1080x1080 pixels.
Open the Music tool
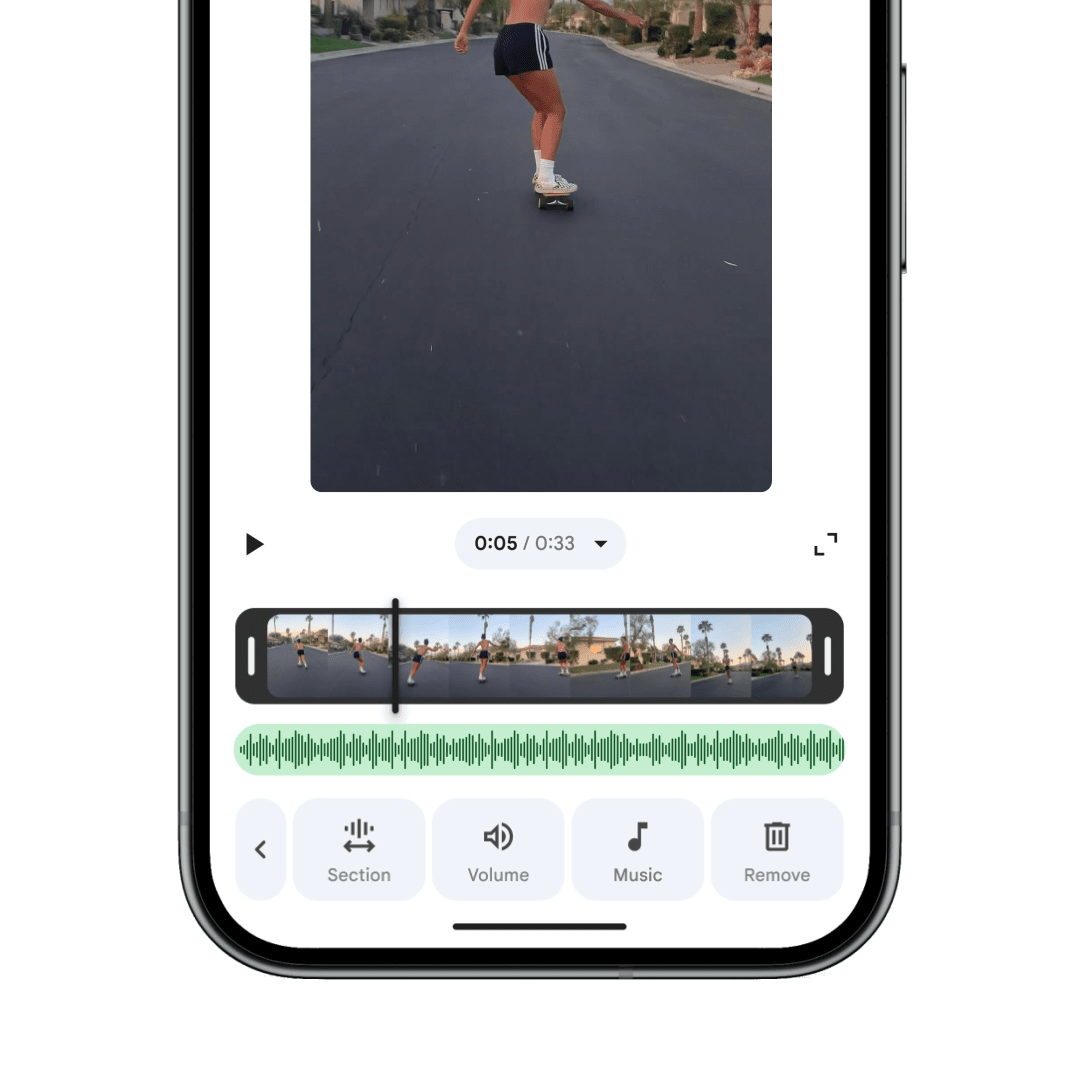tap(637, 849)
